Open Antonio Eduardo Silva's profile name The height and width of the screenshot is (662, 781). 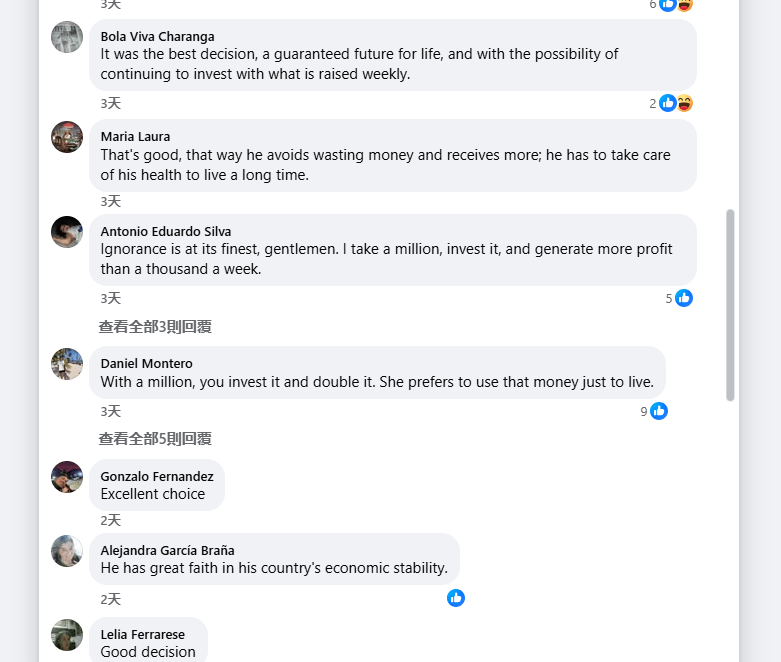click(165, 231)
